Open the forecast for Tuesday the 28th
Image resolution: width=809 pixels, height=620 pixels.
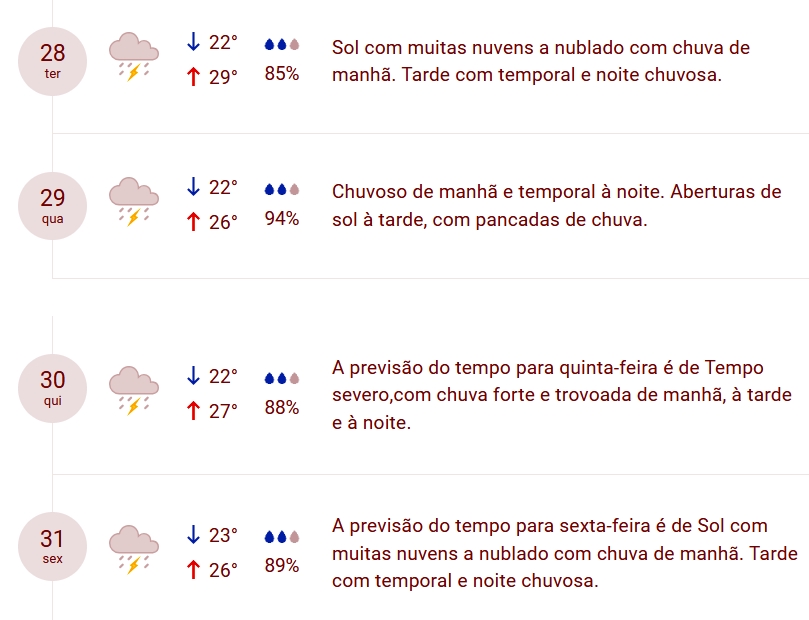click(x=53, y=61)
